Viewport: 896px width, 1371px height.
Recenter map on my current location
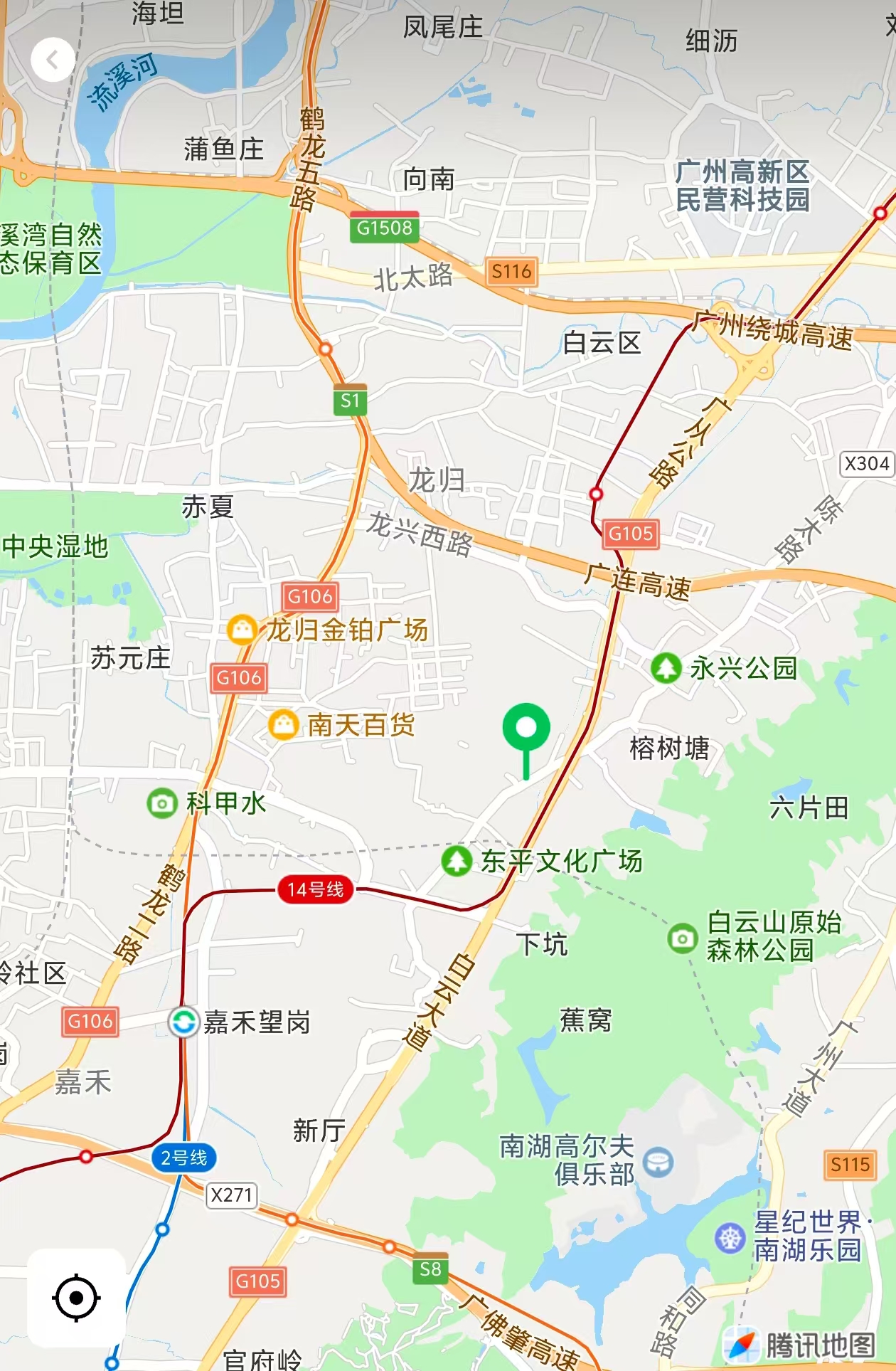pos(76,1297)
